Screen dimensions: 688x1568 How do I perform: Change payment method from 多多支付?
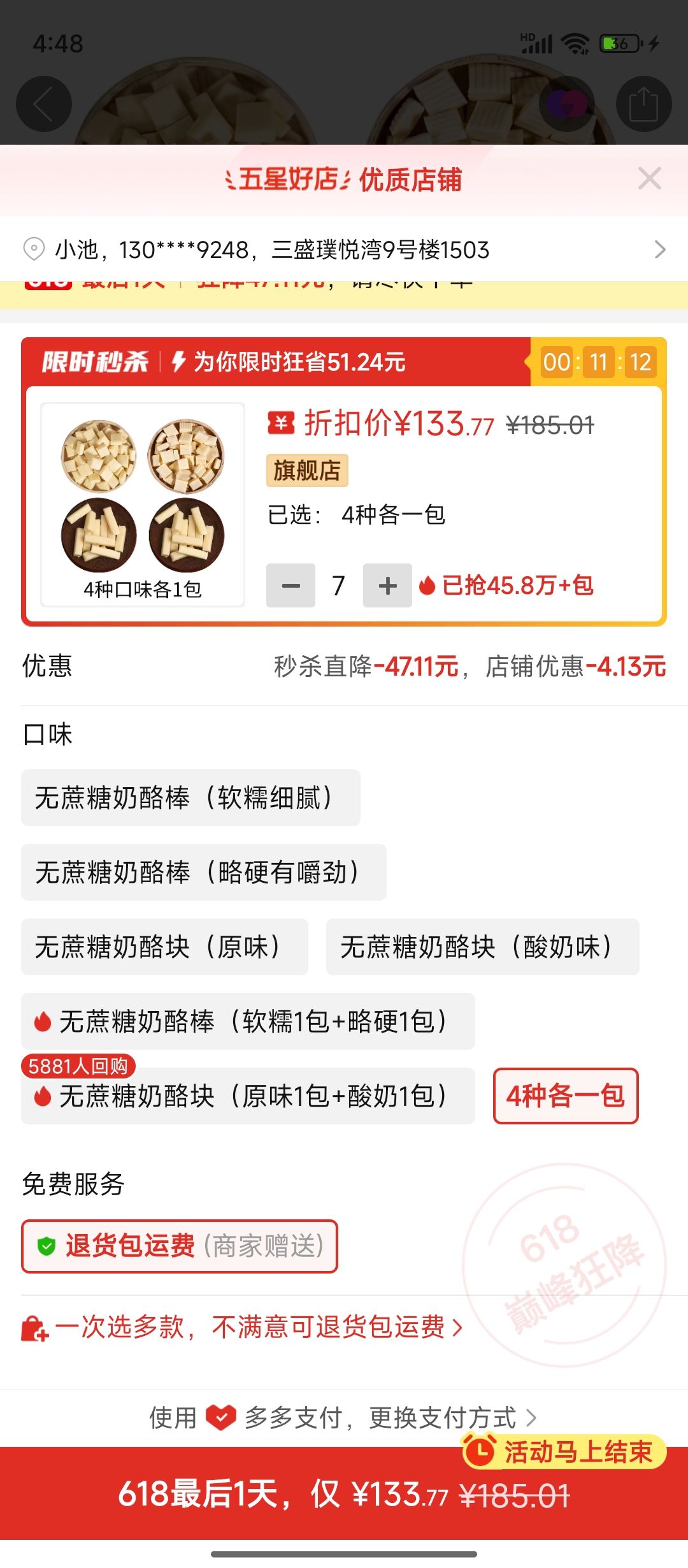[344, 1418]
